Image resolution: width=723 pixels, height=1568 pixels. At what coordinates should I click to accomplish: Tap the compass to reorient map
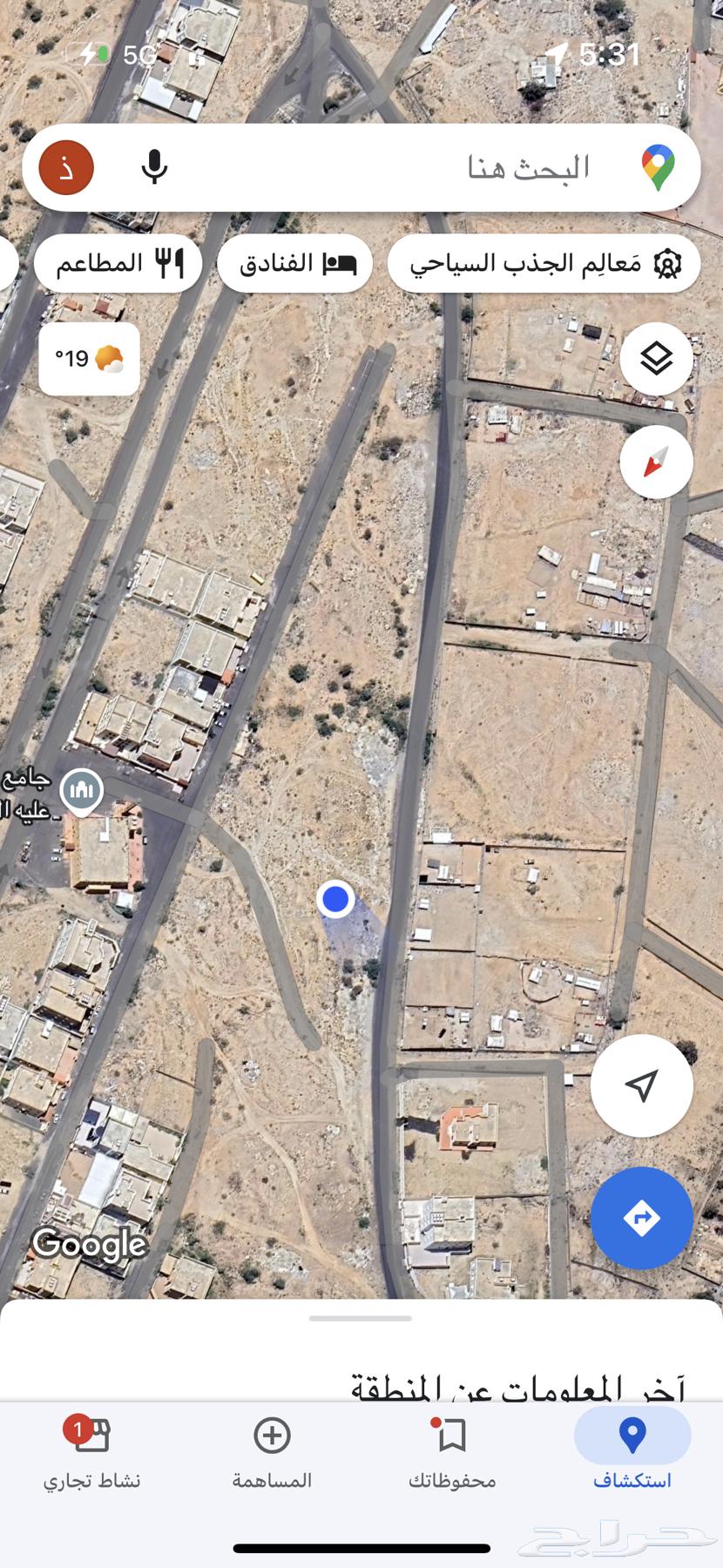[656, 462]
